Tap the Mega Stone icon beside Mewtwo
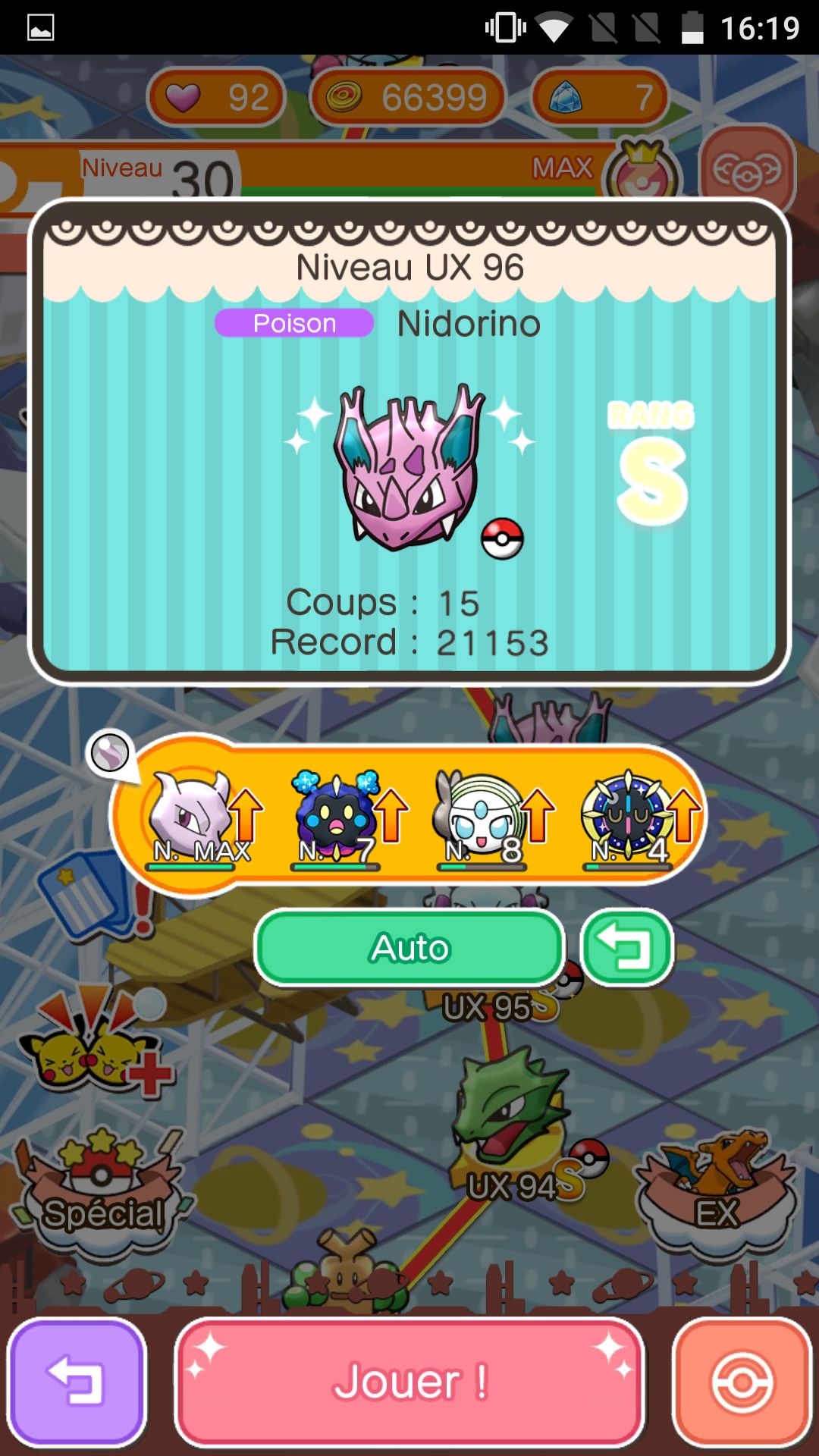This screenshot has width=819, height=1456. click(111, 754)
